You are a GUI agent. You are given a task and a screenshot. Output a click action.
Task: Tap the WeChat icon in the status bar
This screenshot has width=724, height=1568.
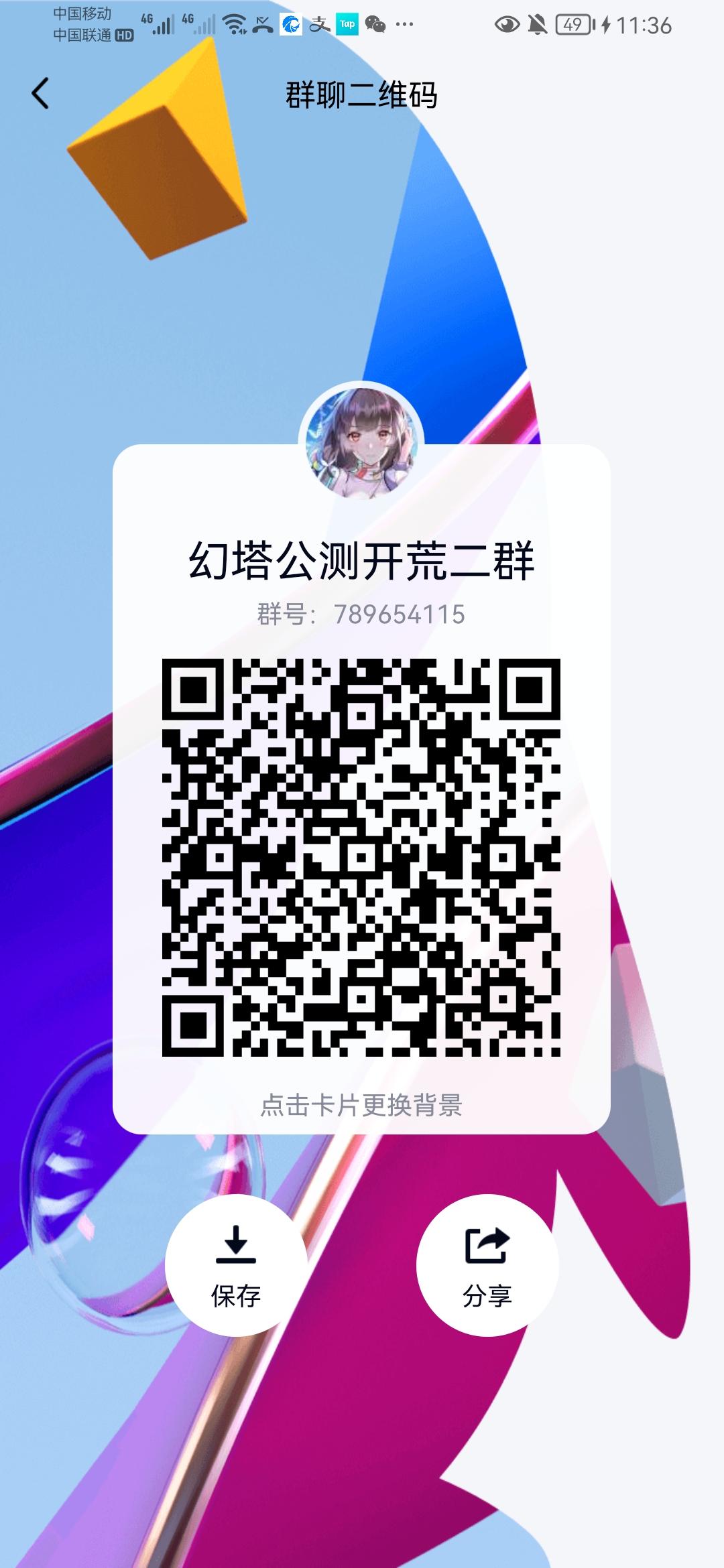pos(376,25)
